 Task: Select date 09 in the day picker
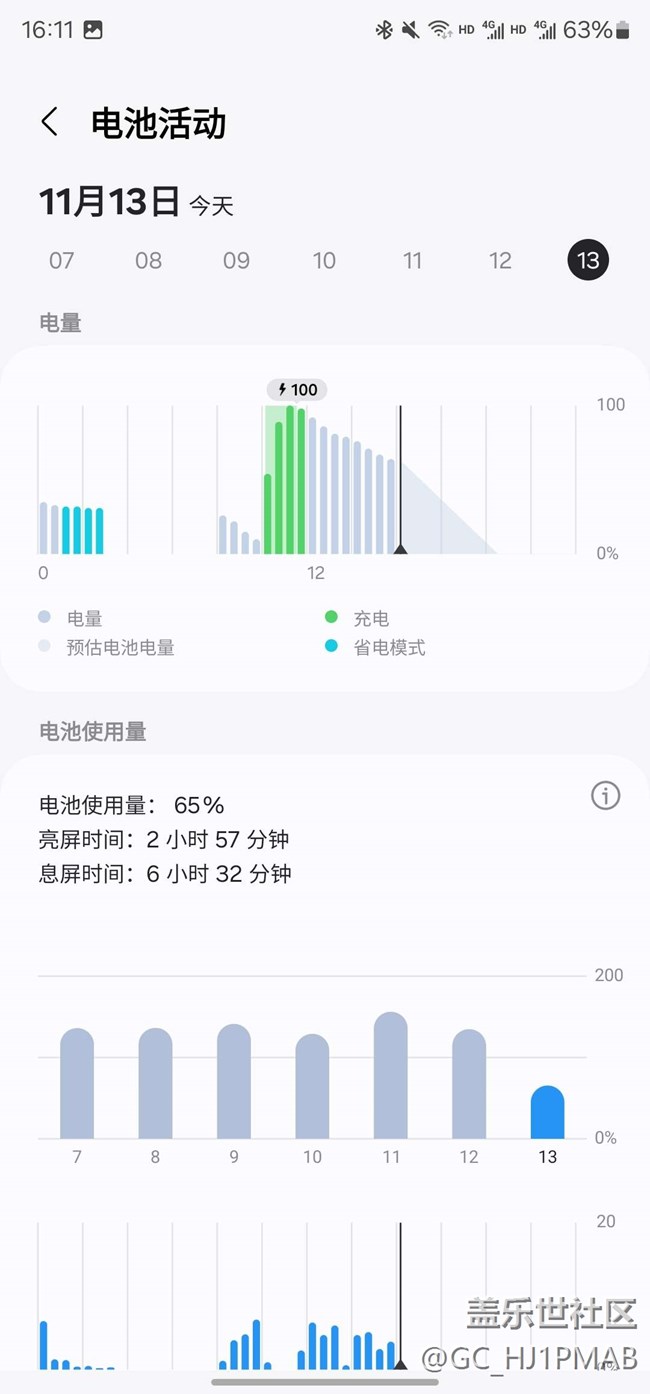click(x=236, y=261)
